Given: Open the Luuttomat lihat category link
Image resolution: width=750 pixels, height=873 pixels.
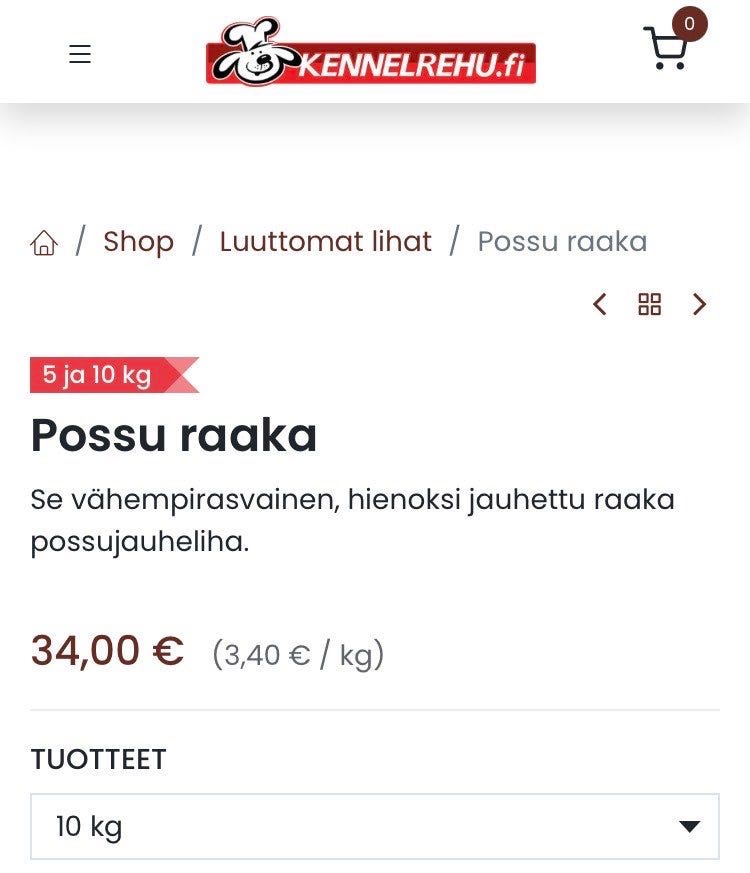Looking at the screenshot, I should point(326,241).
